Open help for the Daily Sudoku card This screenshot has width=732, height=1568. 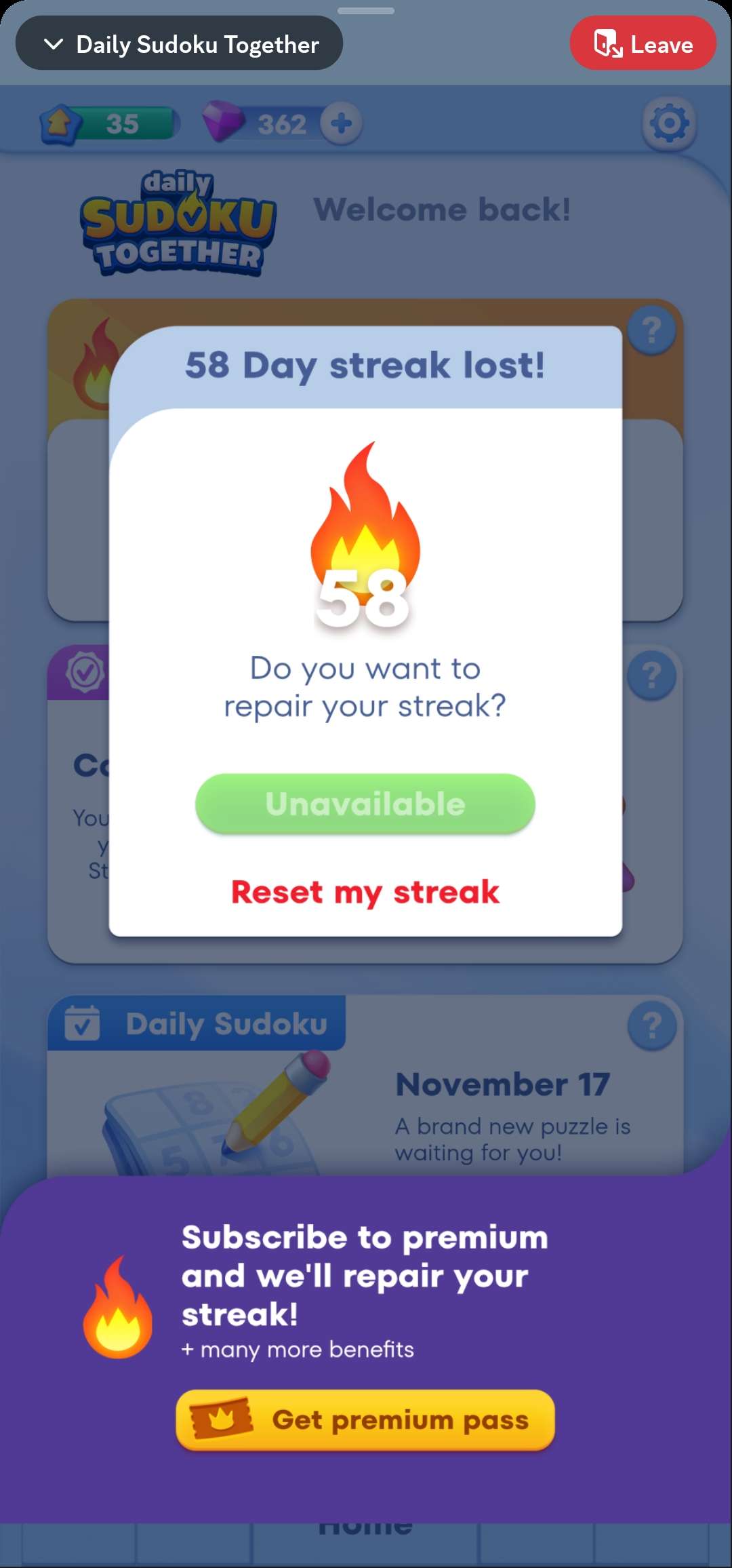pyautogui.click(x=651, y=1025)
